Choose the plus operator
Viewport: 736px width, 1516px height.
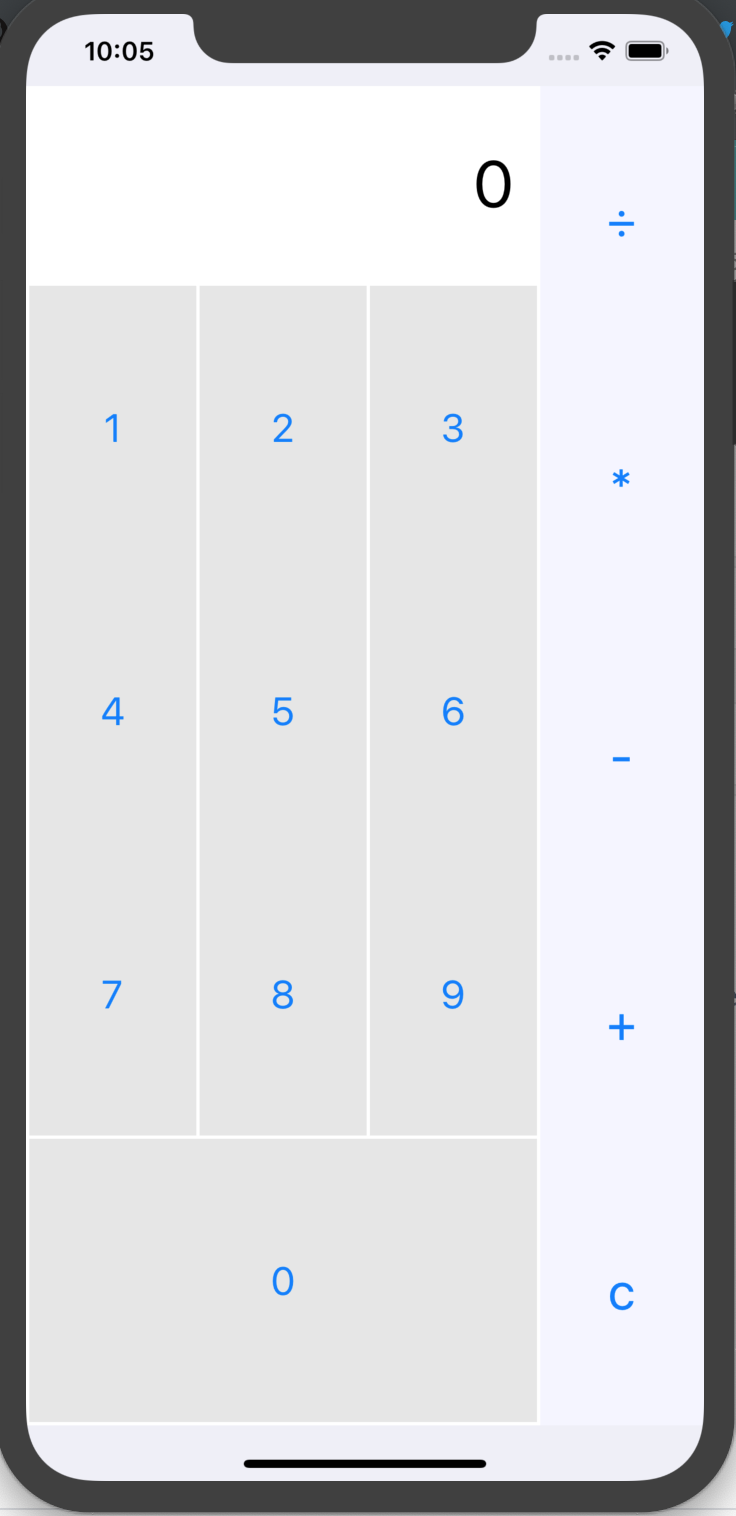coord(621,1027)
